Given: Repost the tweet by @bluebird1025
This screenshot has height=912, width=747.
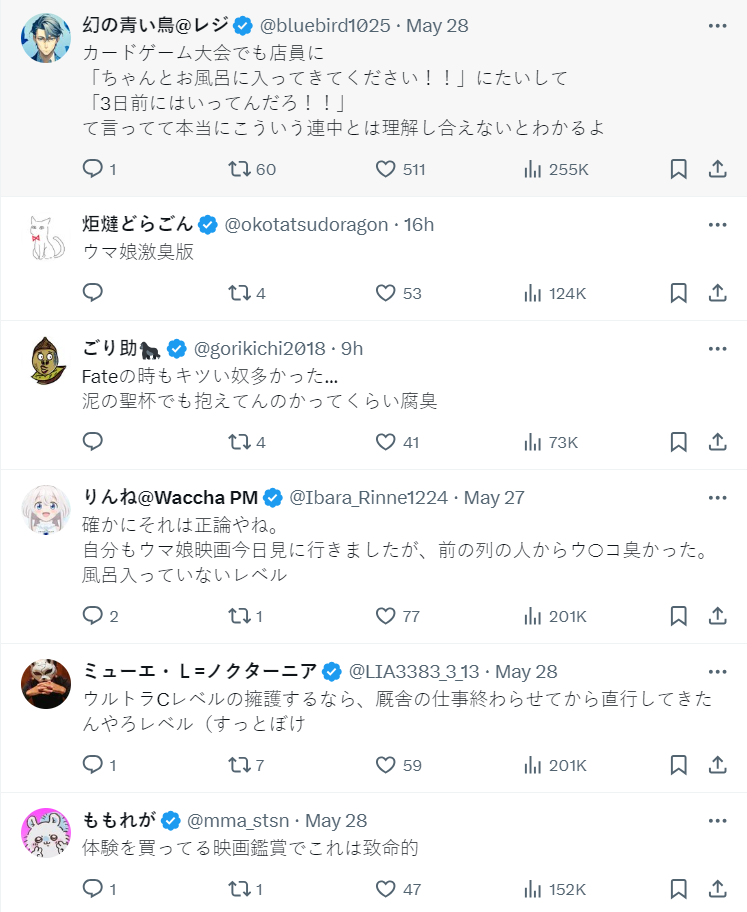Looking at the screenshot, I should (x=239, y=169).
